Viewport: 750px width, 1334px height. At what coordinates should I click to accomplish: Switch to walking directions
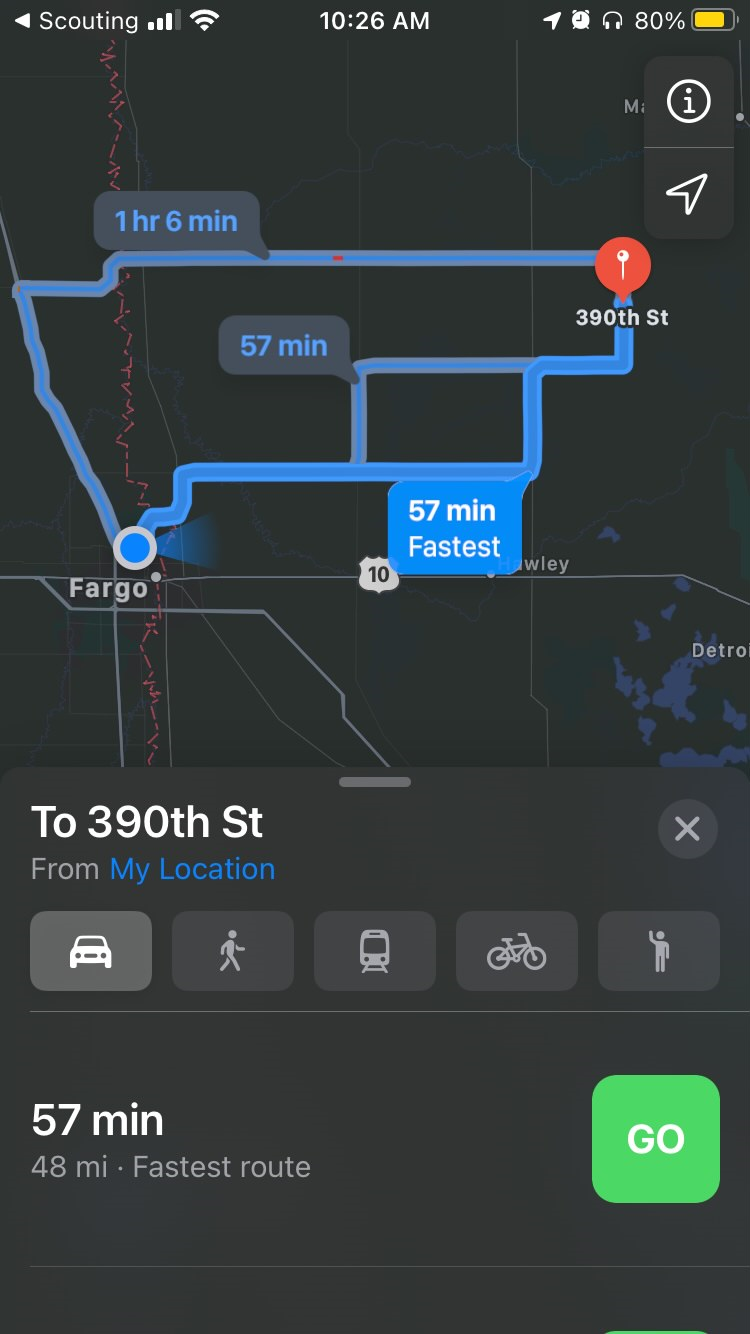point(233,951)
